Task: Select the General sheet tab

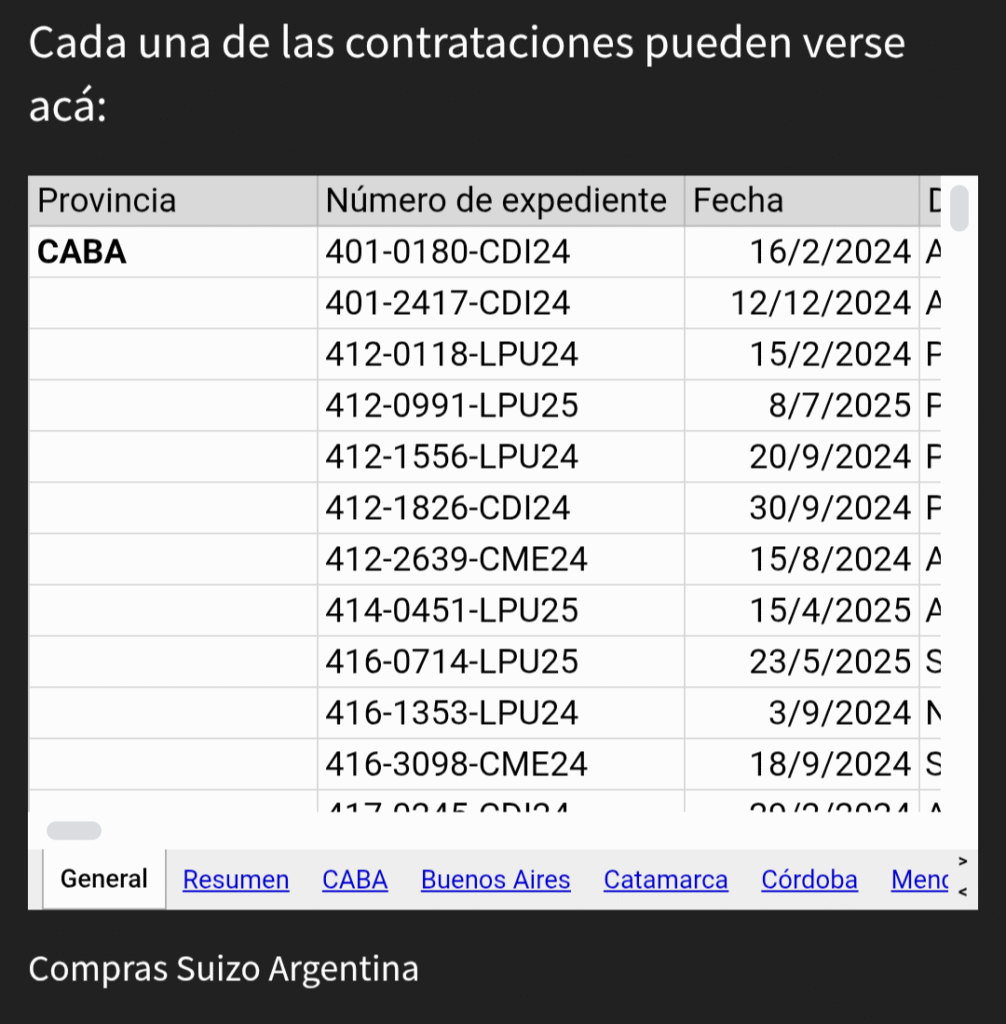Action: tap(103, 879)
